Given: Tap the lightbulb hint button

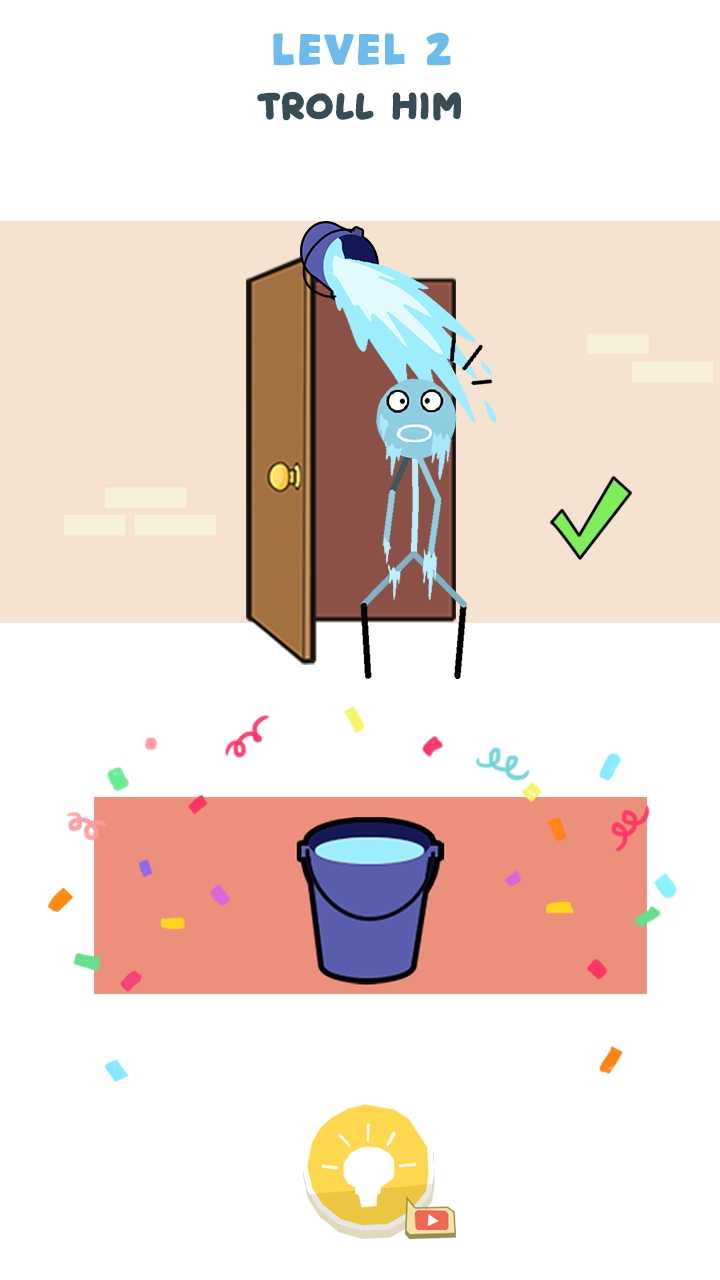Looking at the screenshot, I should tap(369, 1166).
